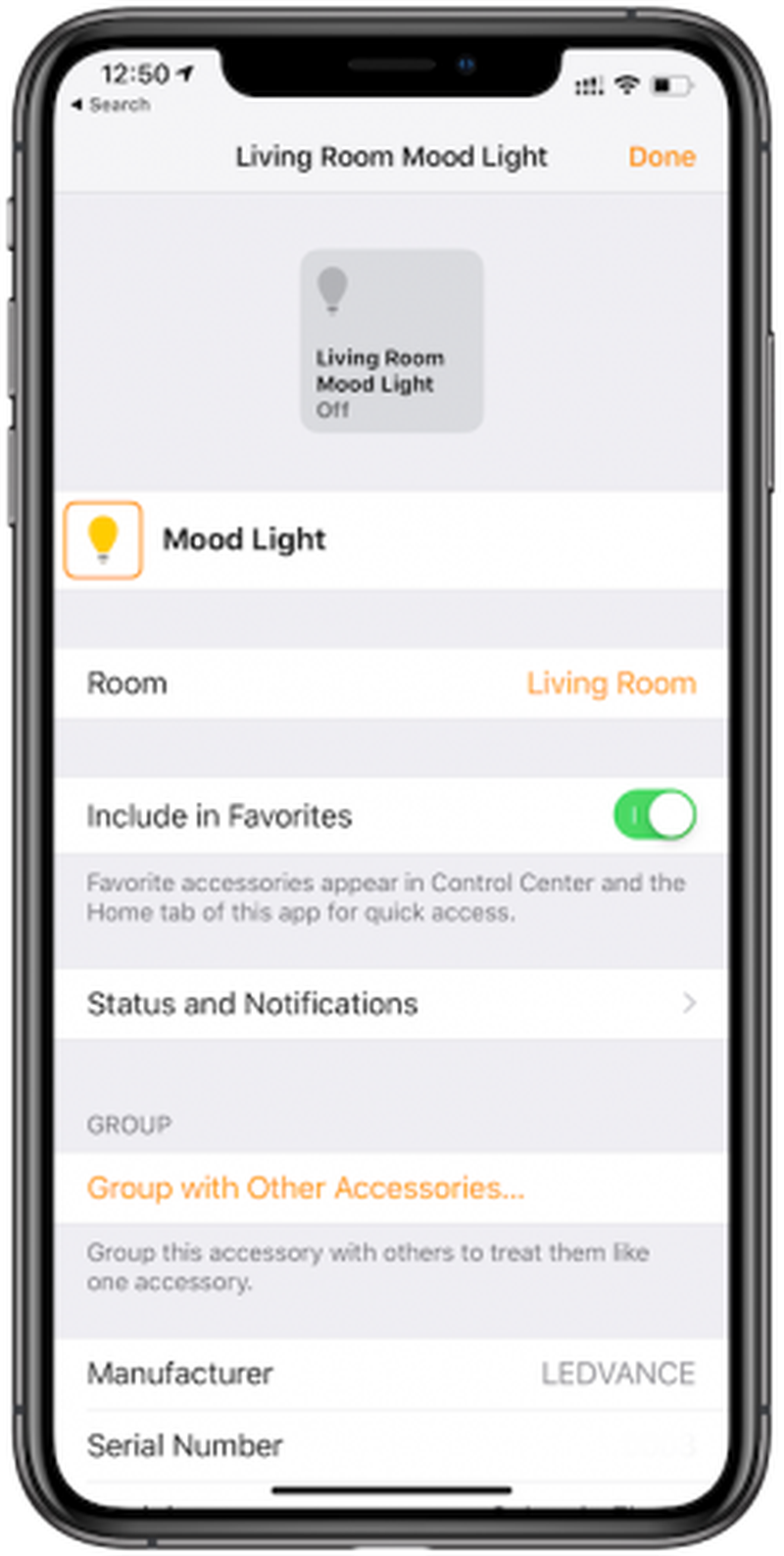
Task: Open the Room selection row
Action: click(x=391, y=683)
